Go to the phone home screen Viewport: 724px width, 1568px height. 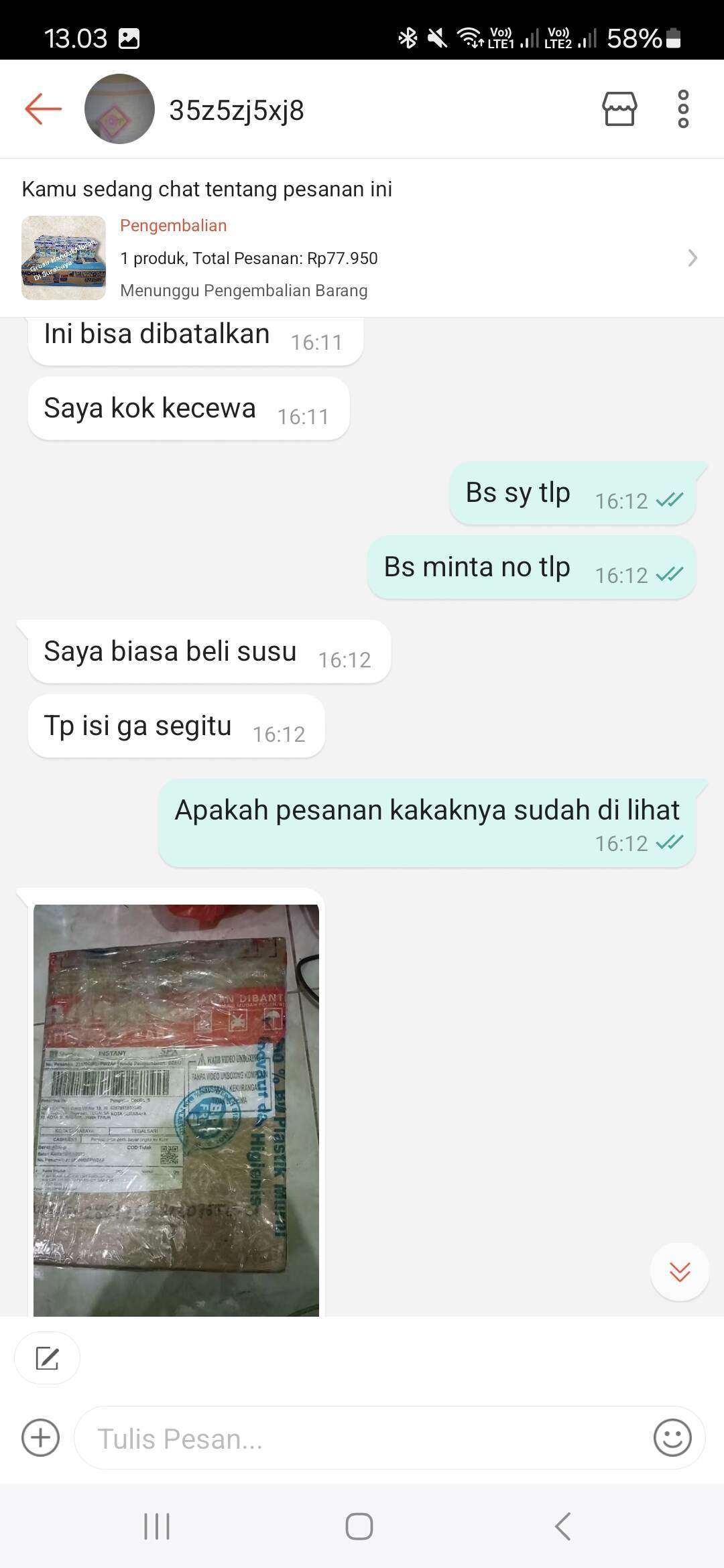(359, 1526)
